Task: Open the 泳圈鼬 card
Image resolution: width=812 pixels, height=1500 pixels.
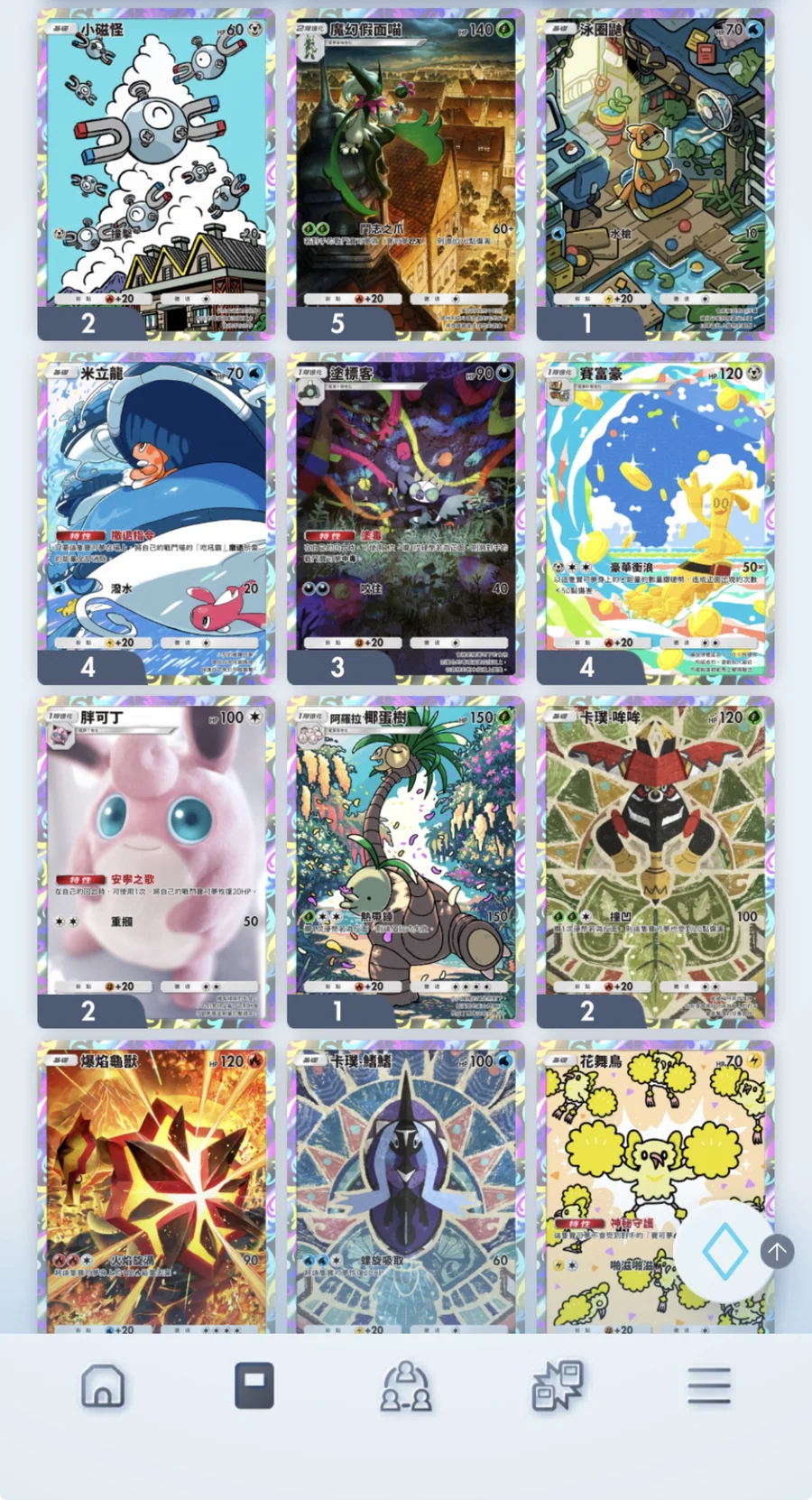Action: coord(655,171)
